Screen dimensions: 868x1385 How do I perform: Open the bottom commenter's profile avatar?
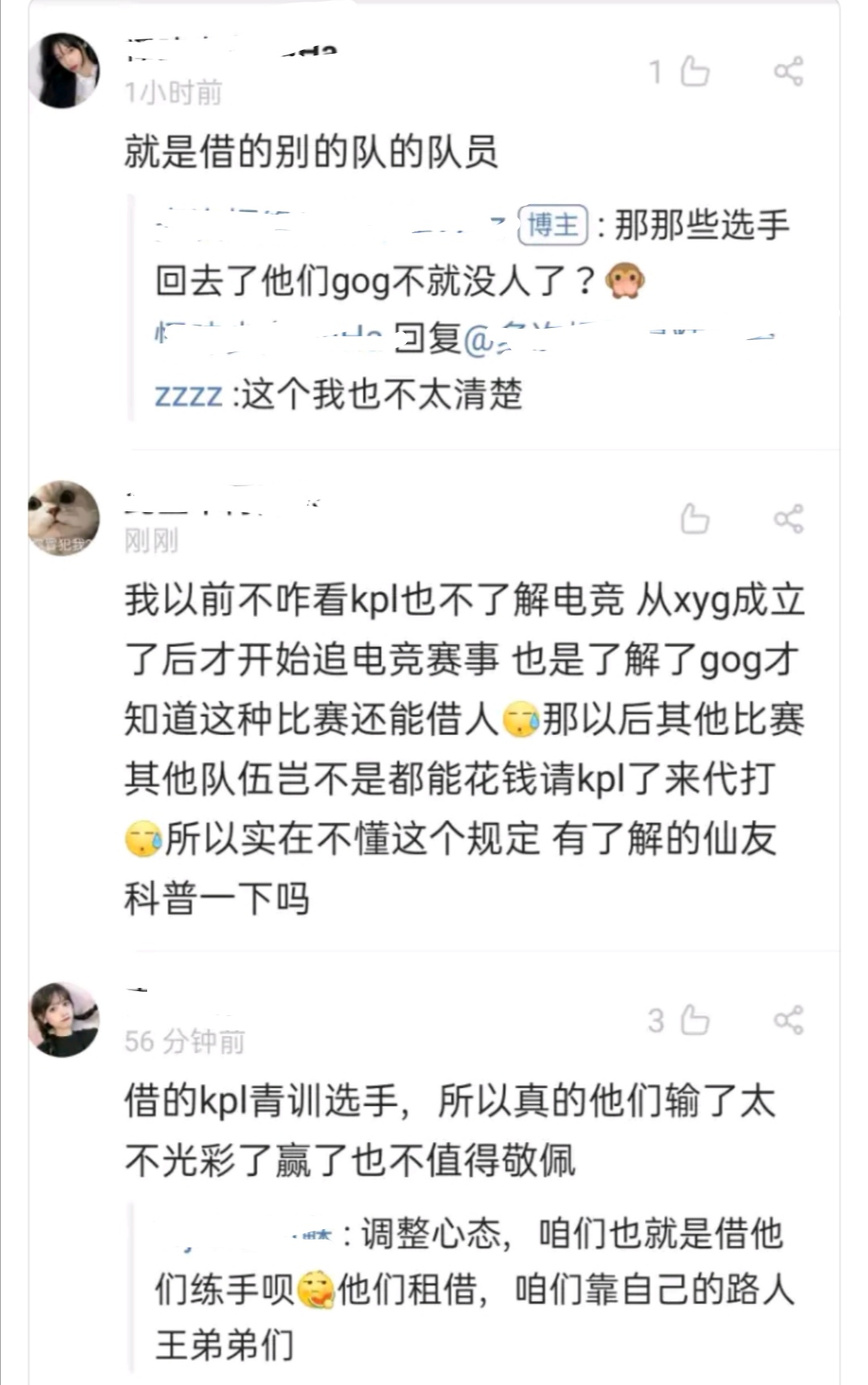coord(66,1017)
